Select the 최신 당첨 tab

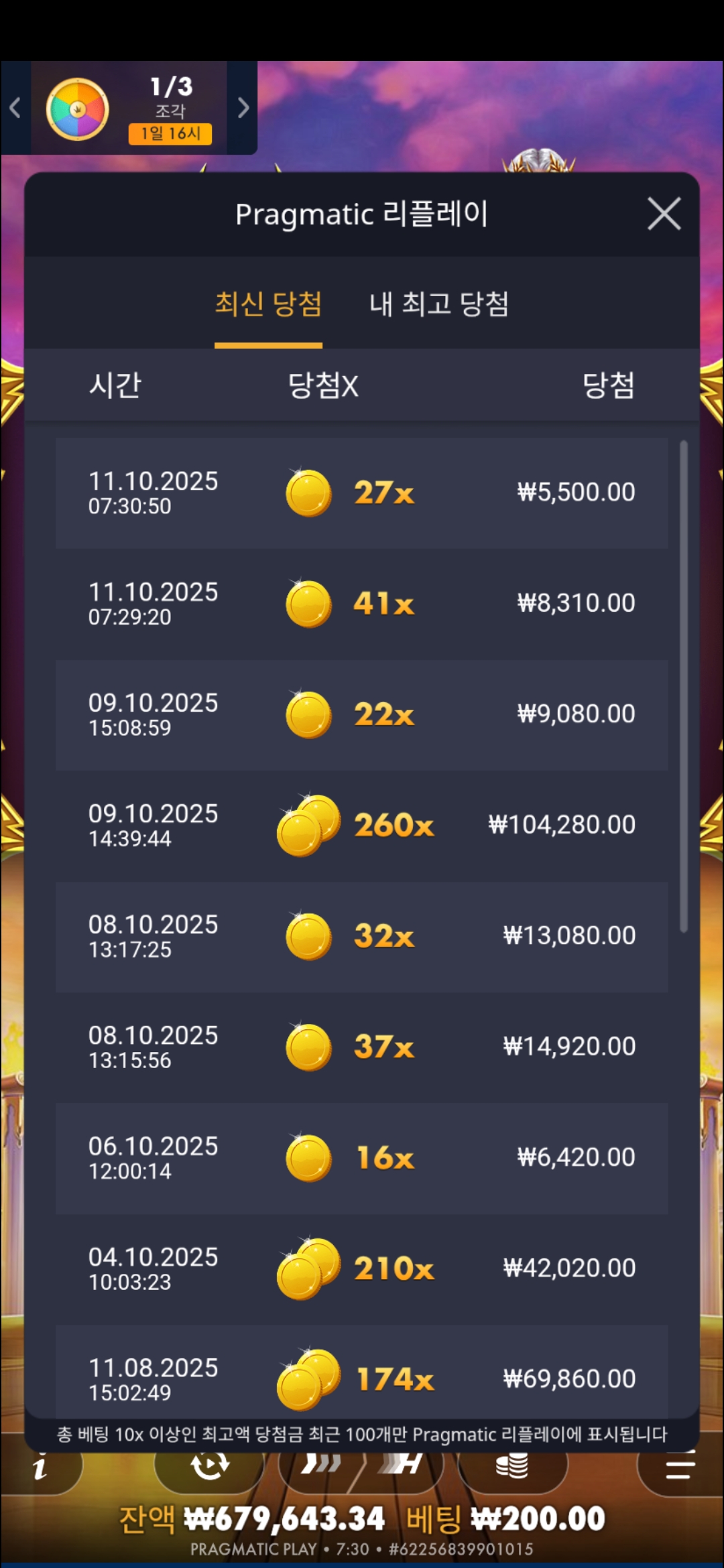point(268,304)
